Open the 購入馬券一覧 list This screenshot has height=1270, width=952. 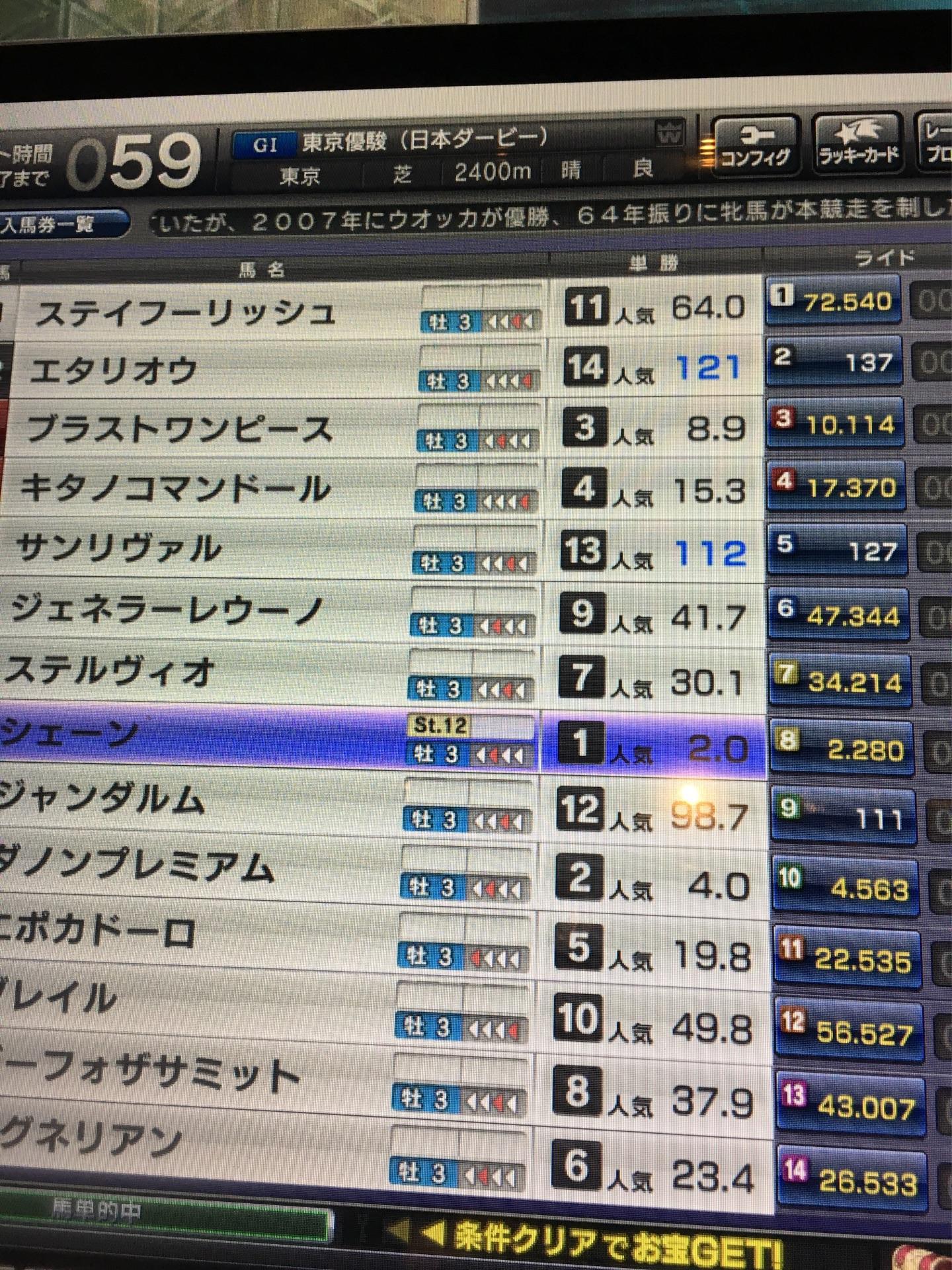pyautogui.click(x=63, y=224)
